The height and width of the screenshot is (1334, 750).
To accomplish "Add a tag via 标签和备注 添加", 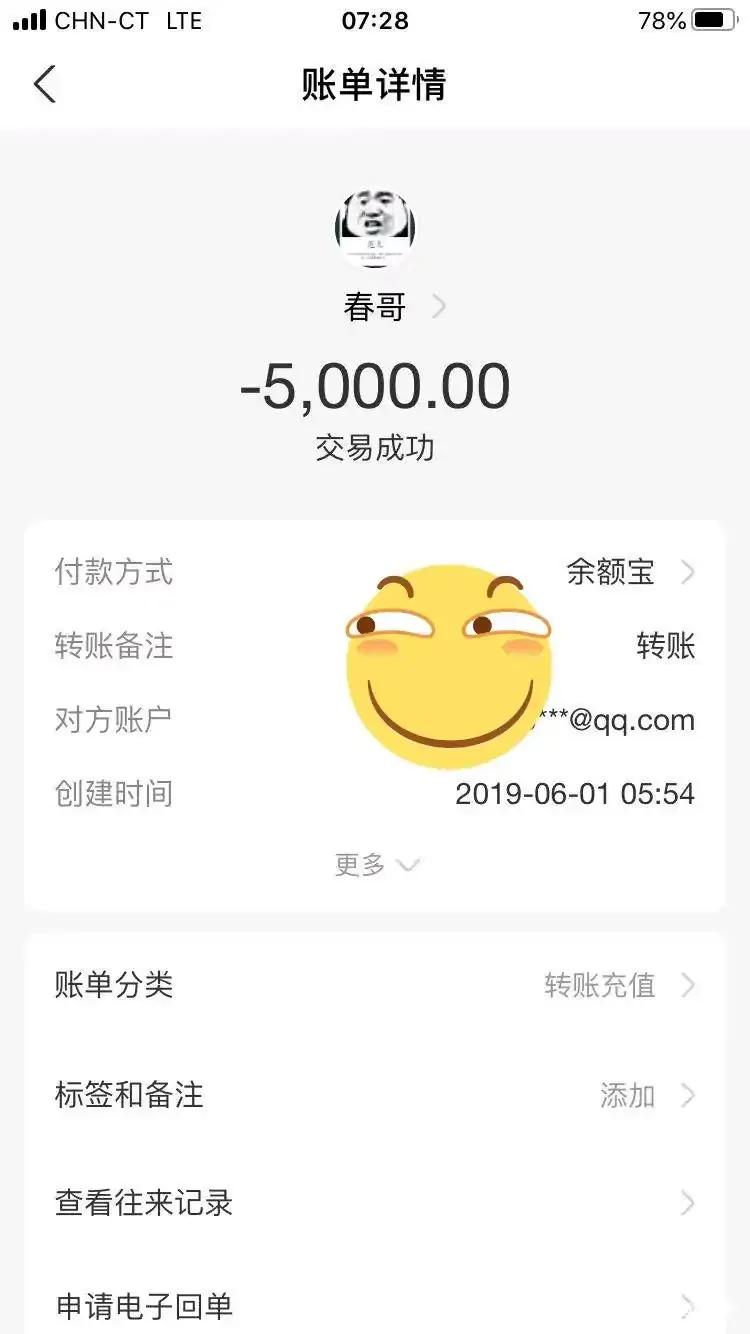I will click(x=626, y=1096).
